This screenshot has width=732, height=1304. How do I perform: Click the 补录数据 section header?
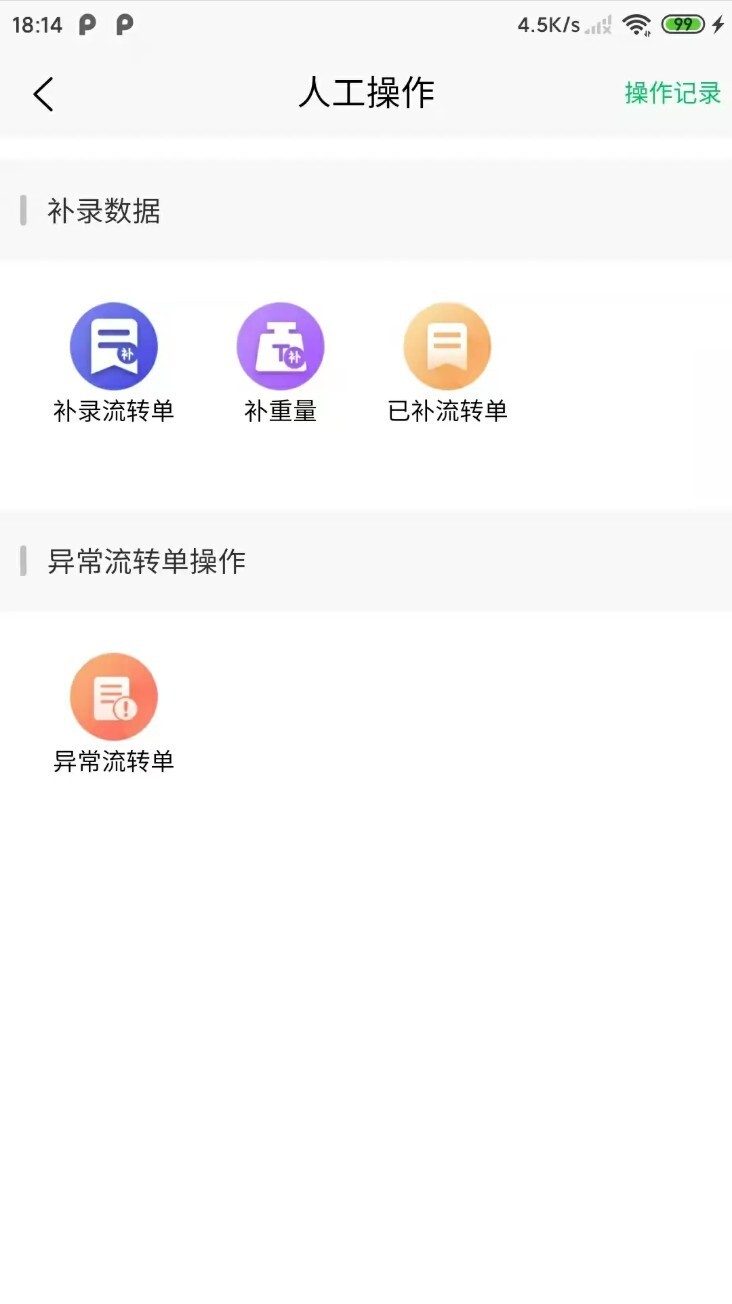[x=104, y=211]
